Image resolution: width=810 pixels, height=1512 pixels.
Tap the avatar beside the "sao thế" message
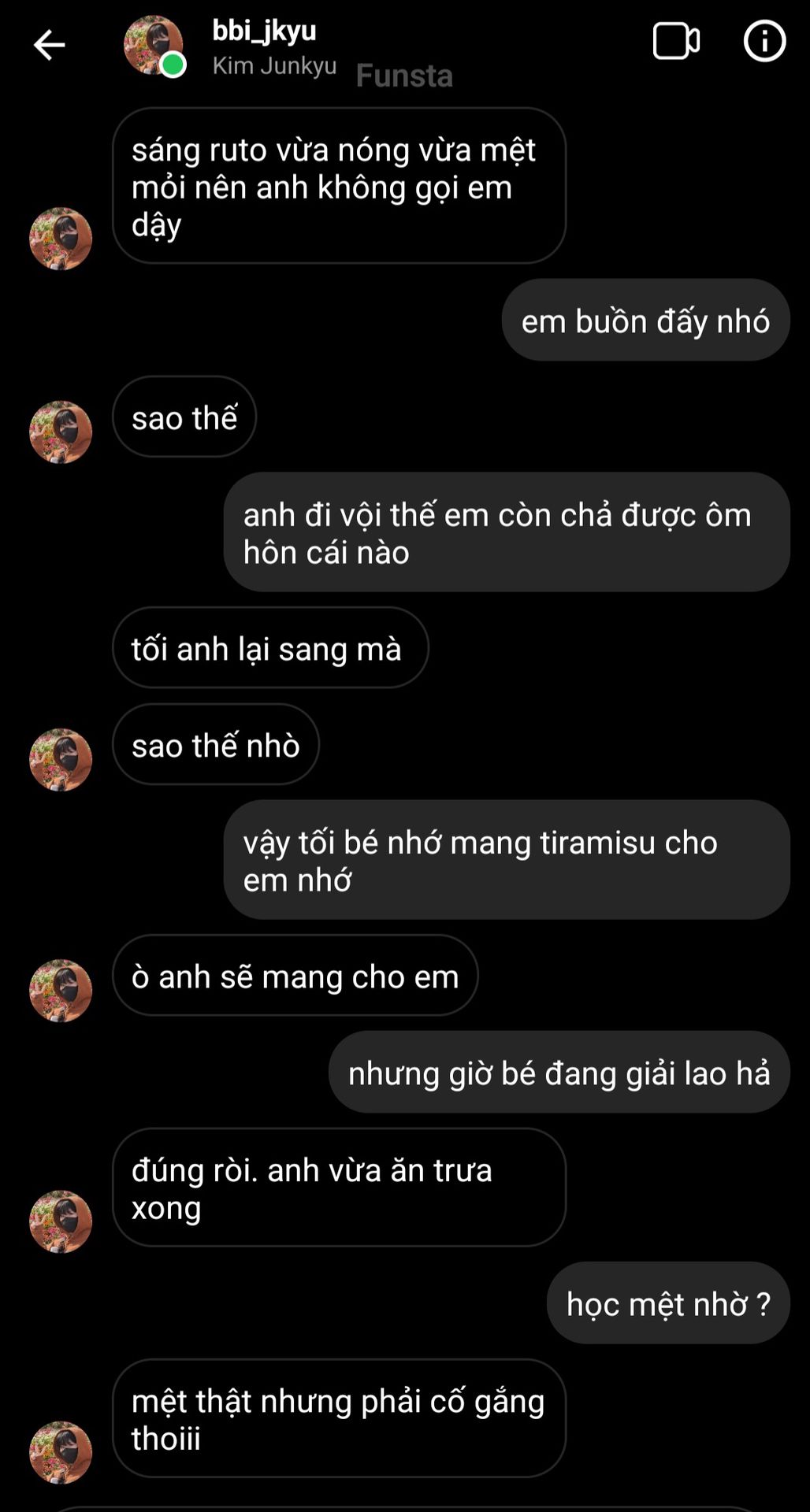click(61, 432)
